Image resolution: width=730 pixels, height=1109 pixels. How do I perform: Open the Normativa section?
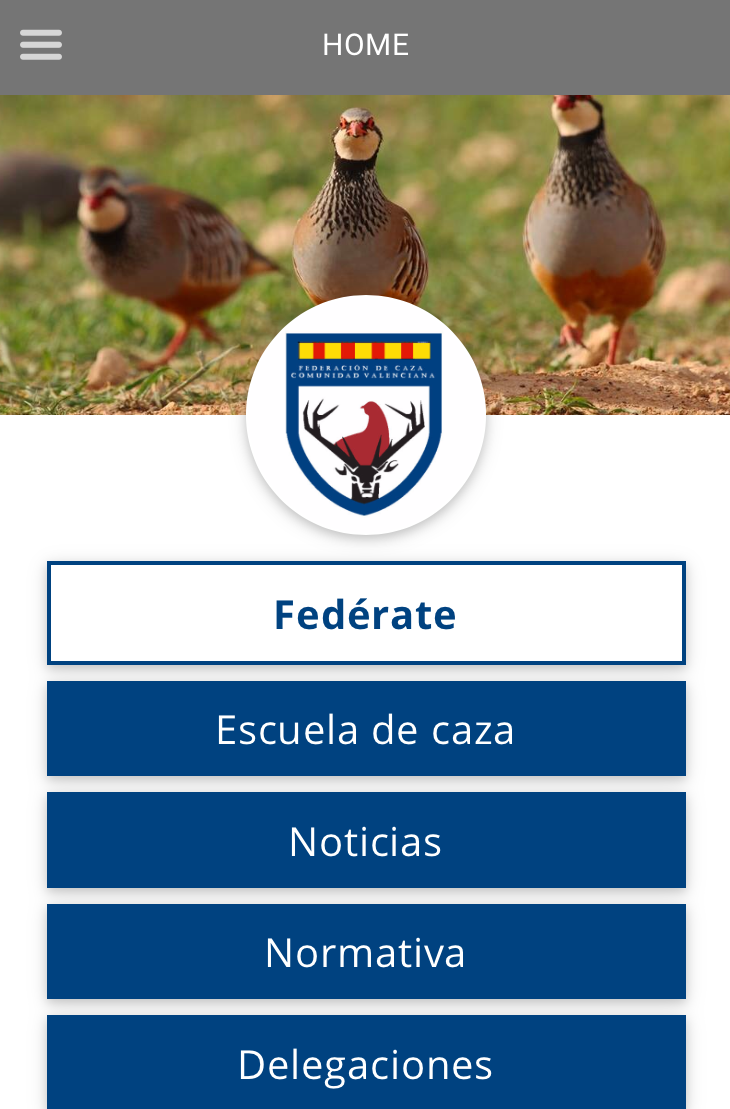[x=366, y=952]
